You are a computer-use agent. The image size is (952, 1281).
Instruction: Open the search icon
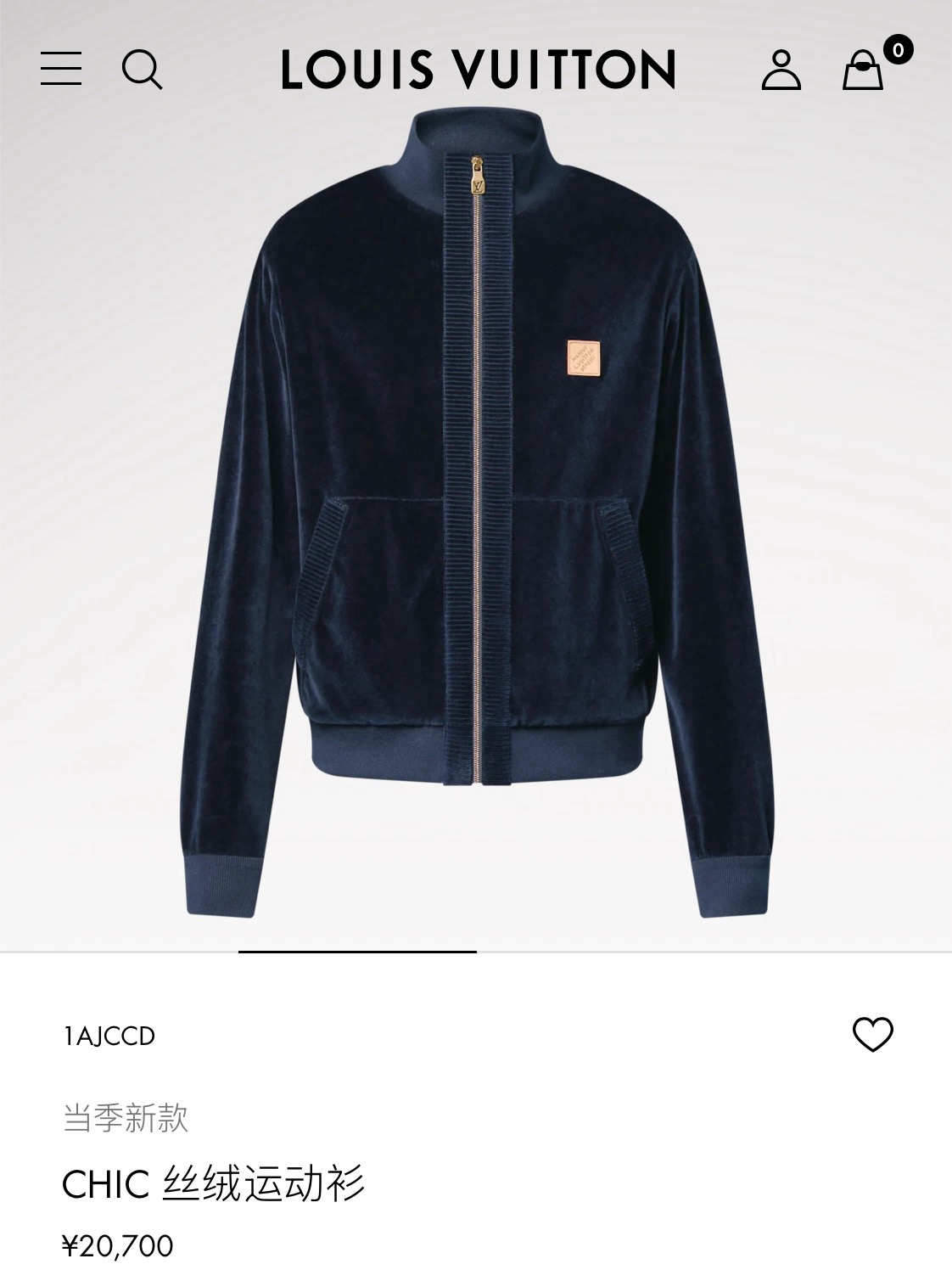142,69
